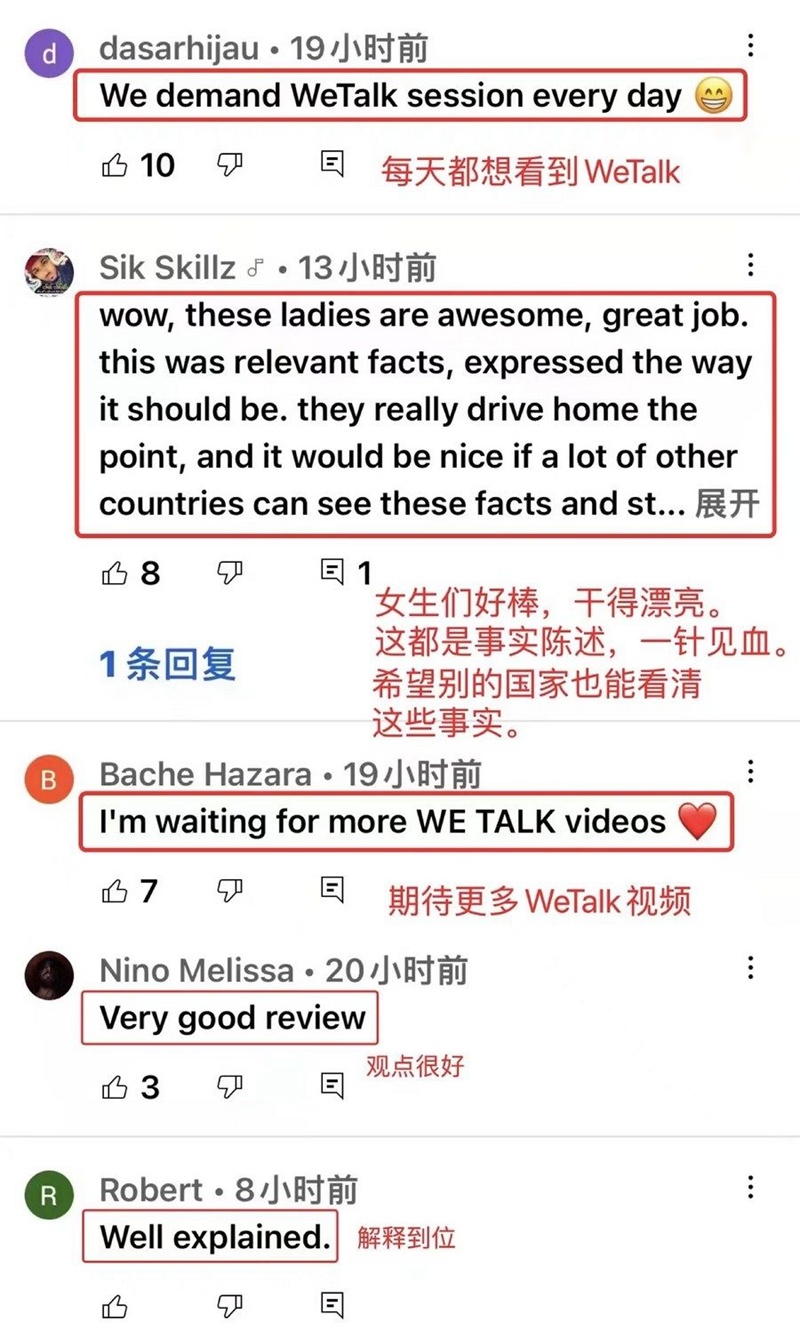Open overflow menu on Bache Hazara's comment
Screen dimensions: 800x1338
(750, 772)
